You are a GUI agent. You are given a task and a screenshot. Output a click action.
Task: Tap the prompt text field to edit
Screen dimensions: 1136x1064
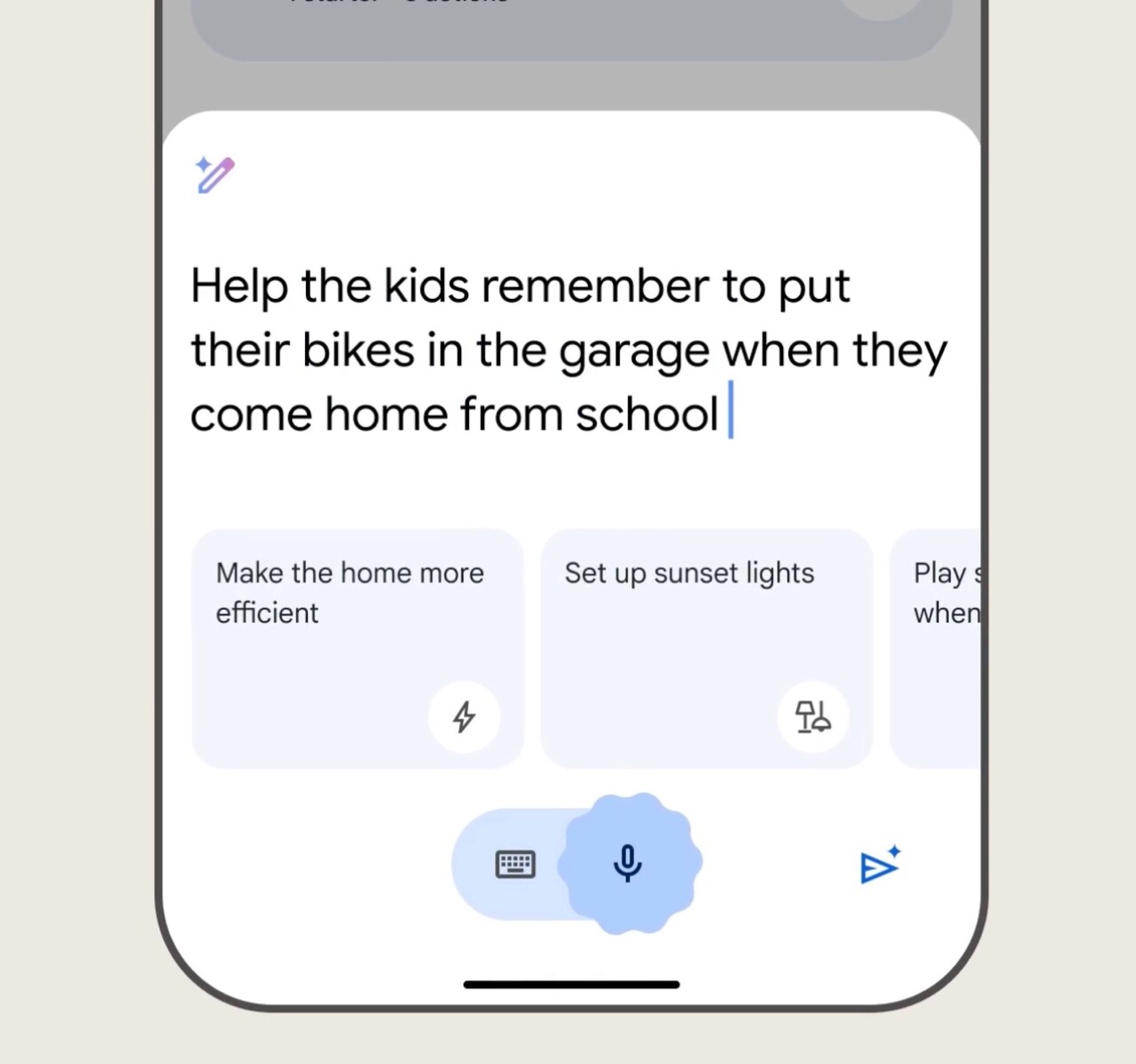pyautogui.click(x=568, y=350)
